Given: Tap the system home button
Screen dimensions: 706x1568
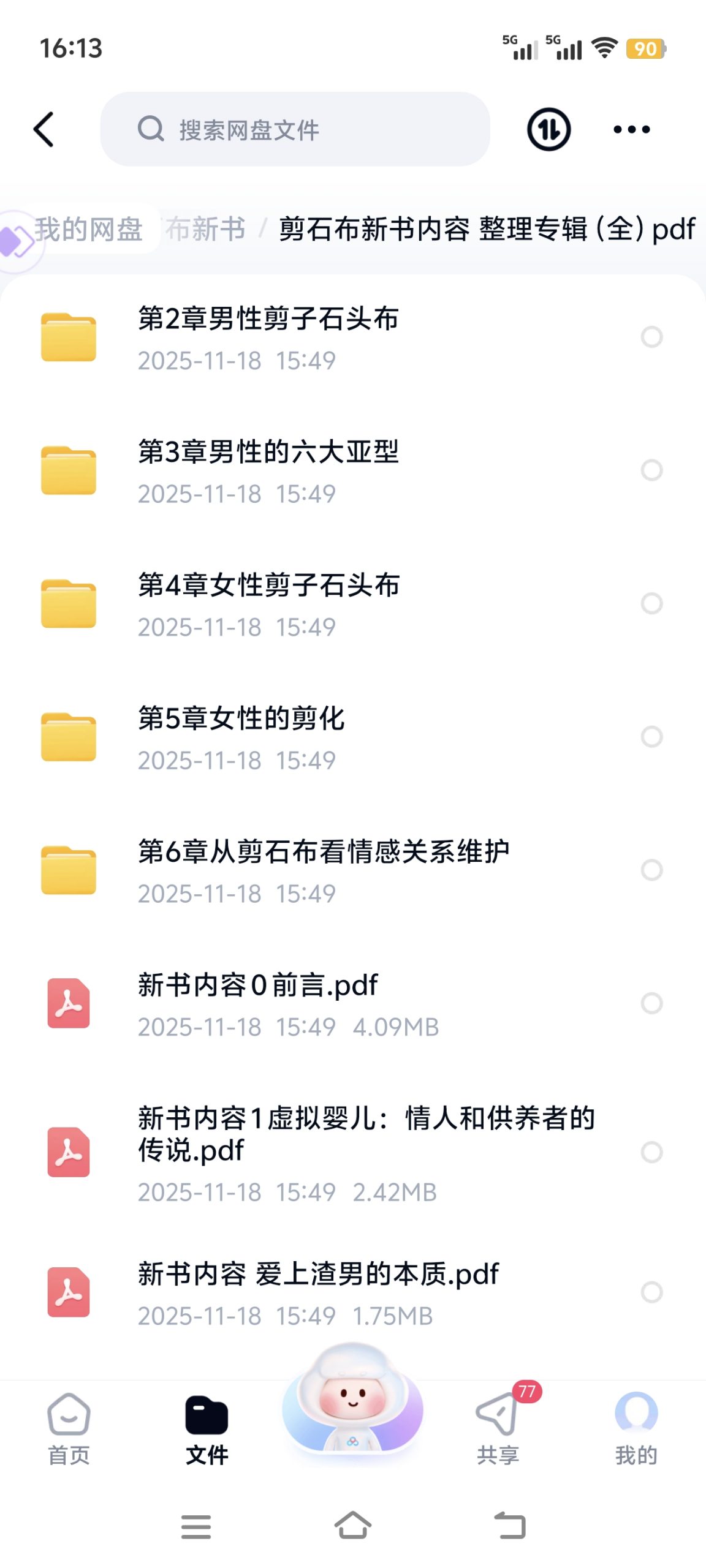Looking at the screenshot, I should 352,1525.
